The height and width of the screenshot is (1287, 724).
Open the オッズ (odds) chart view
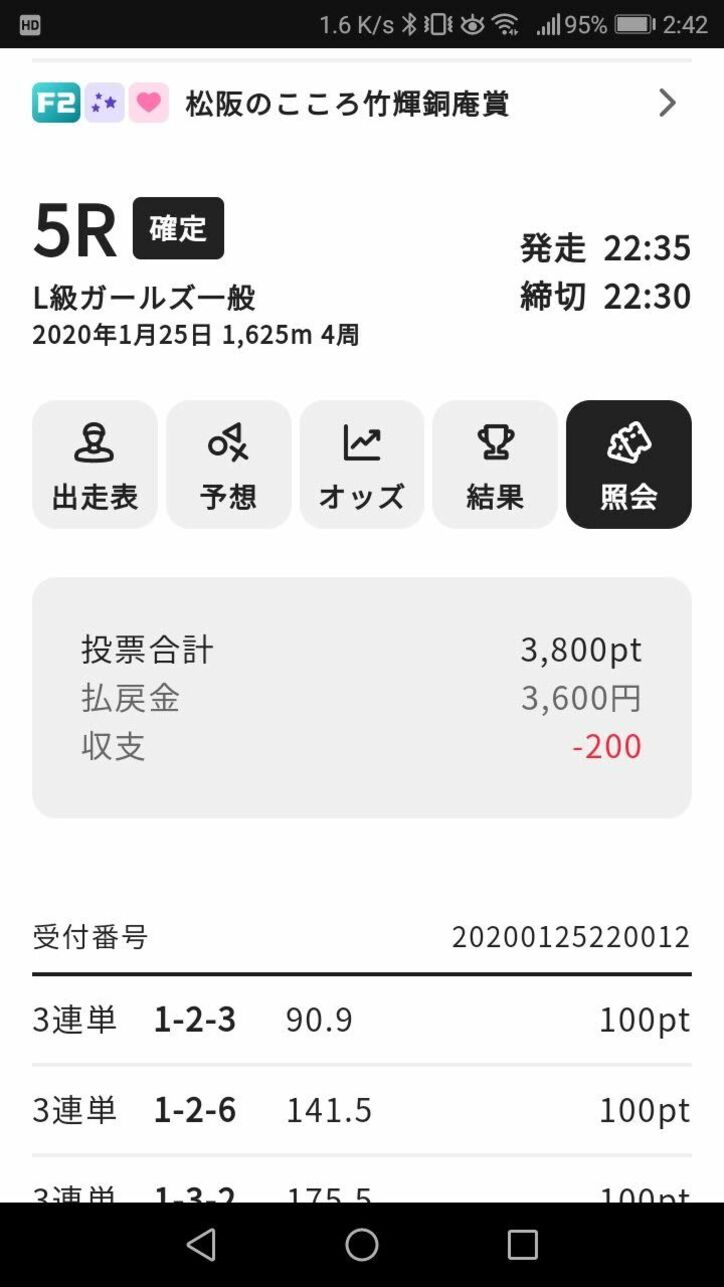(x=361, y=463)
